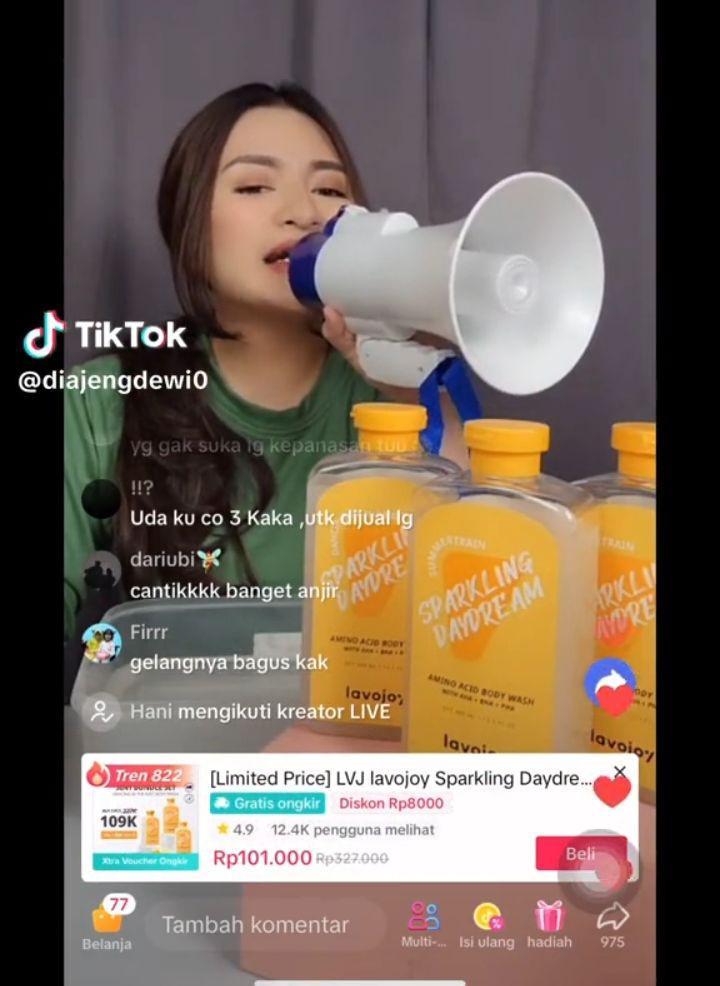Open dariubi's profile from the comment
This screenshot has height=986, width=720.
tap(101, 574)
